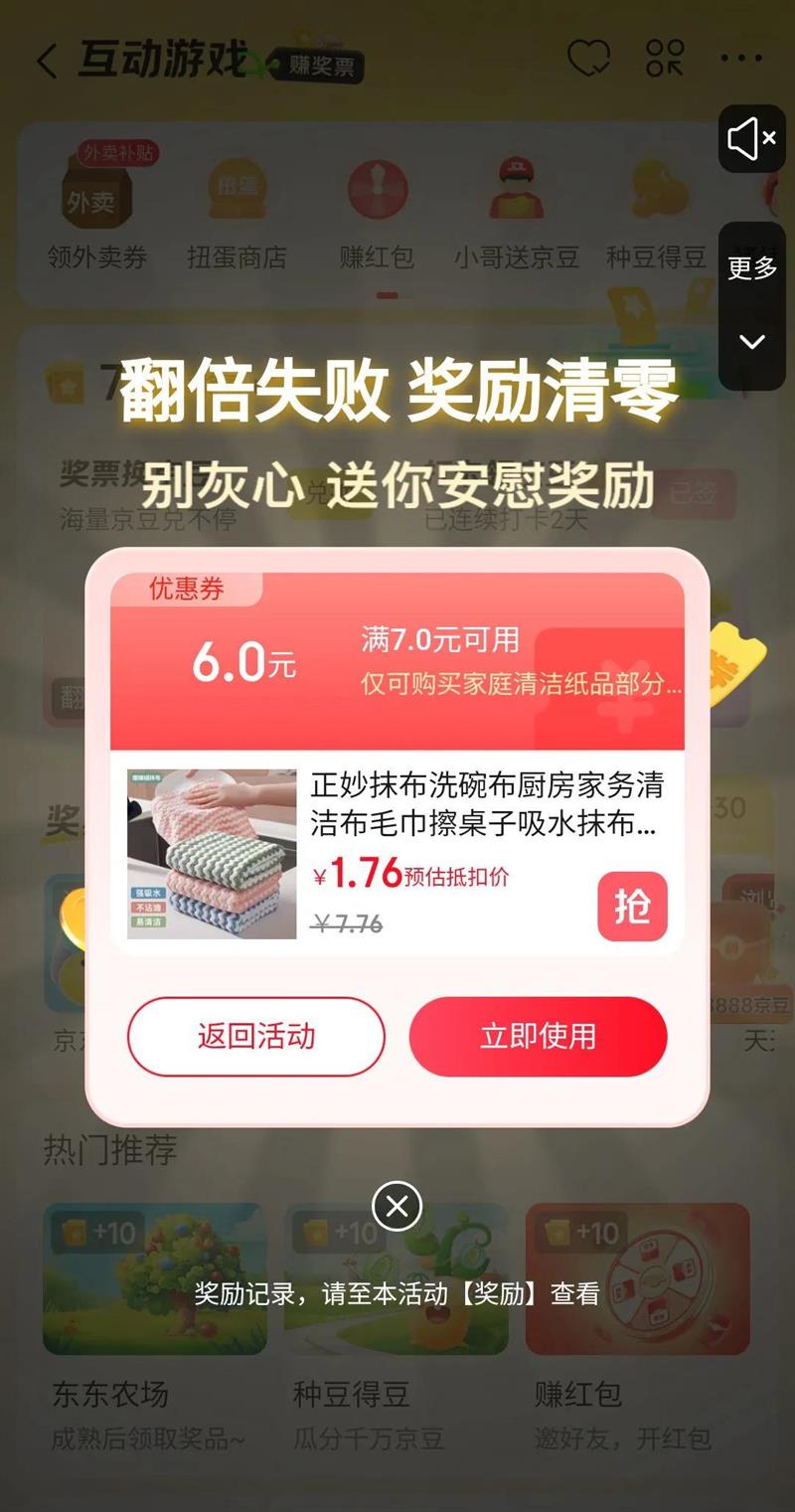
Task: Open the overflow menu with three dots
Action: [x=741, y=59]
